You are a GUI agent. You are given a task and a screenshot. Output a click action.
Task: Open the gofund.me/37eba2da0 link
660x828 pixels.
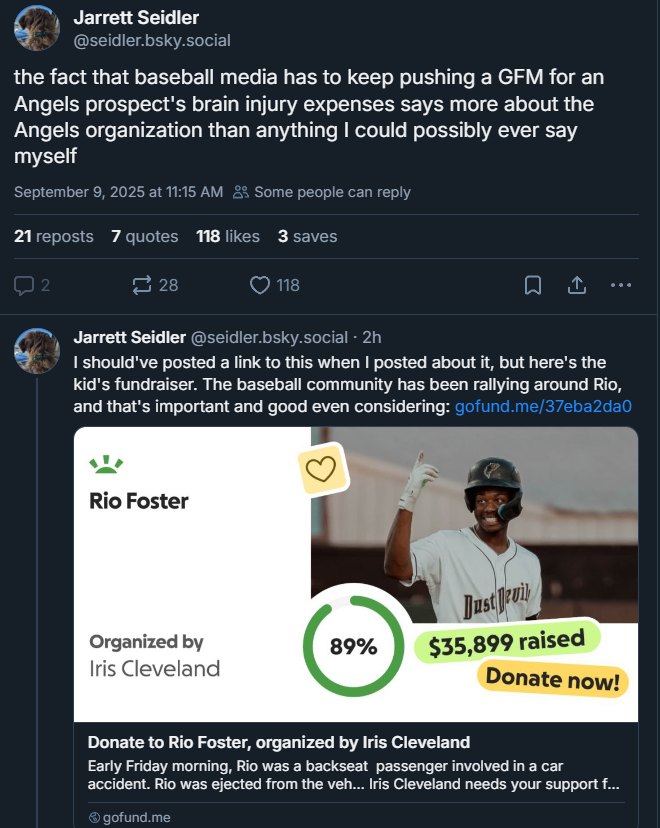click(543, 407)
